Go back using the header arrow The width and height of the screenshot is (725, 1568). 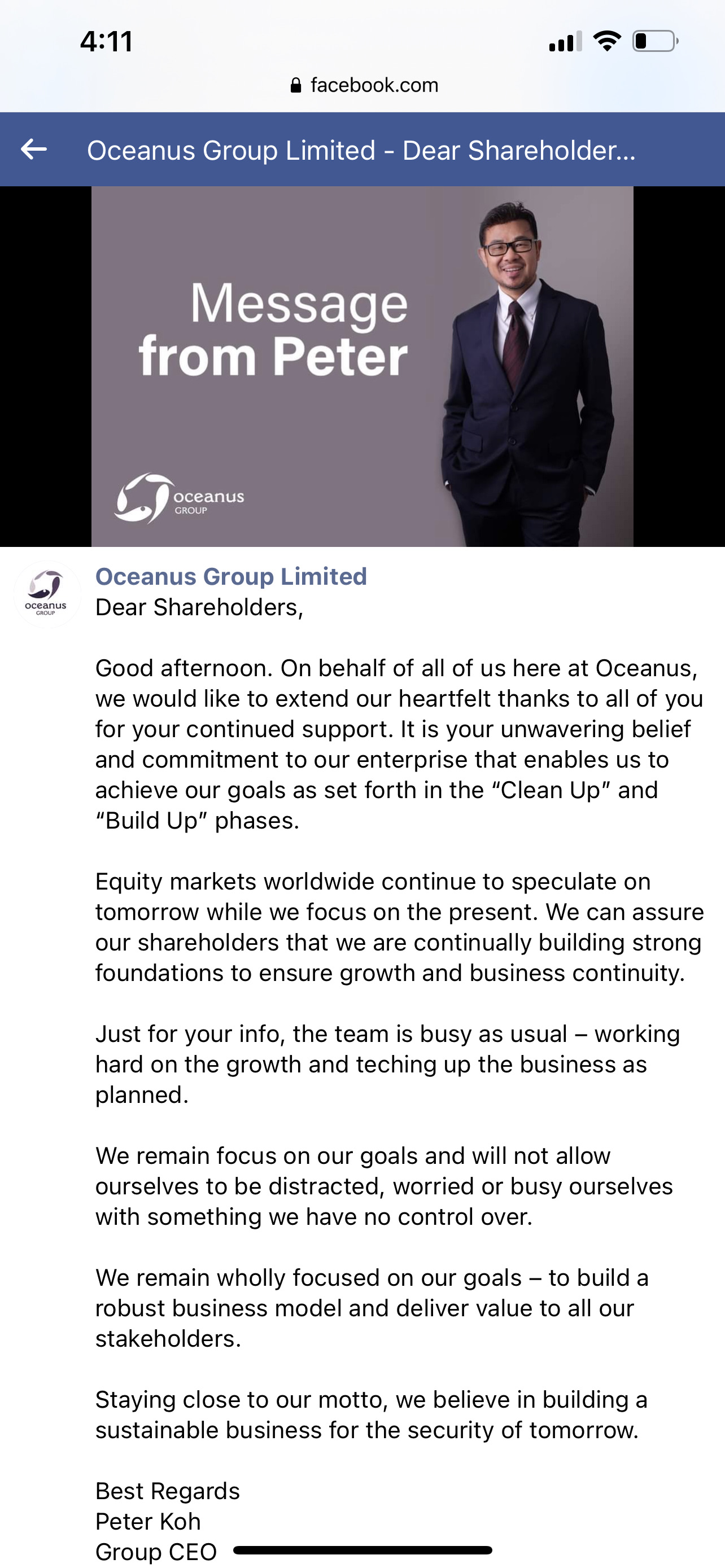coord(34,149)
